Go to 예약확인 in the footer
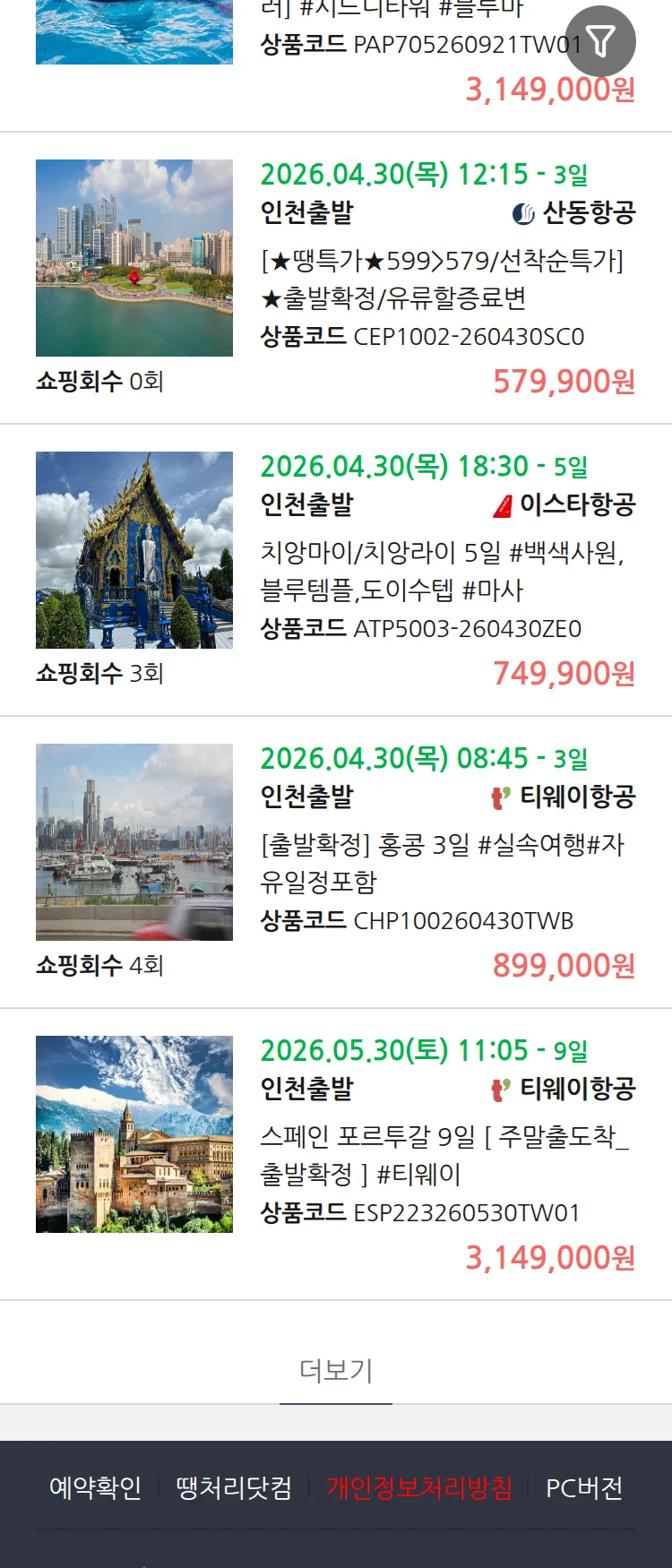The image size is (672, 1568). (x=95, y=1488)
